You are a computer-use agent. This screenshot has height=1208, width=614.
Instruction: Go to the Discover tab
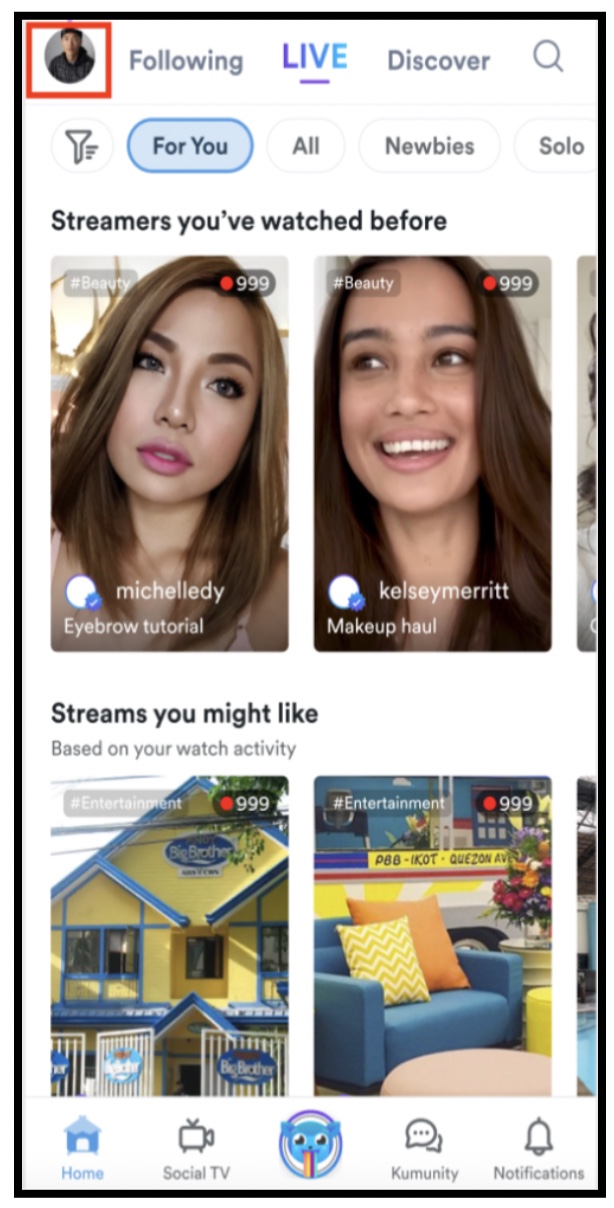tap(438, 60)
